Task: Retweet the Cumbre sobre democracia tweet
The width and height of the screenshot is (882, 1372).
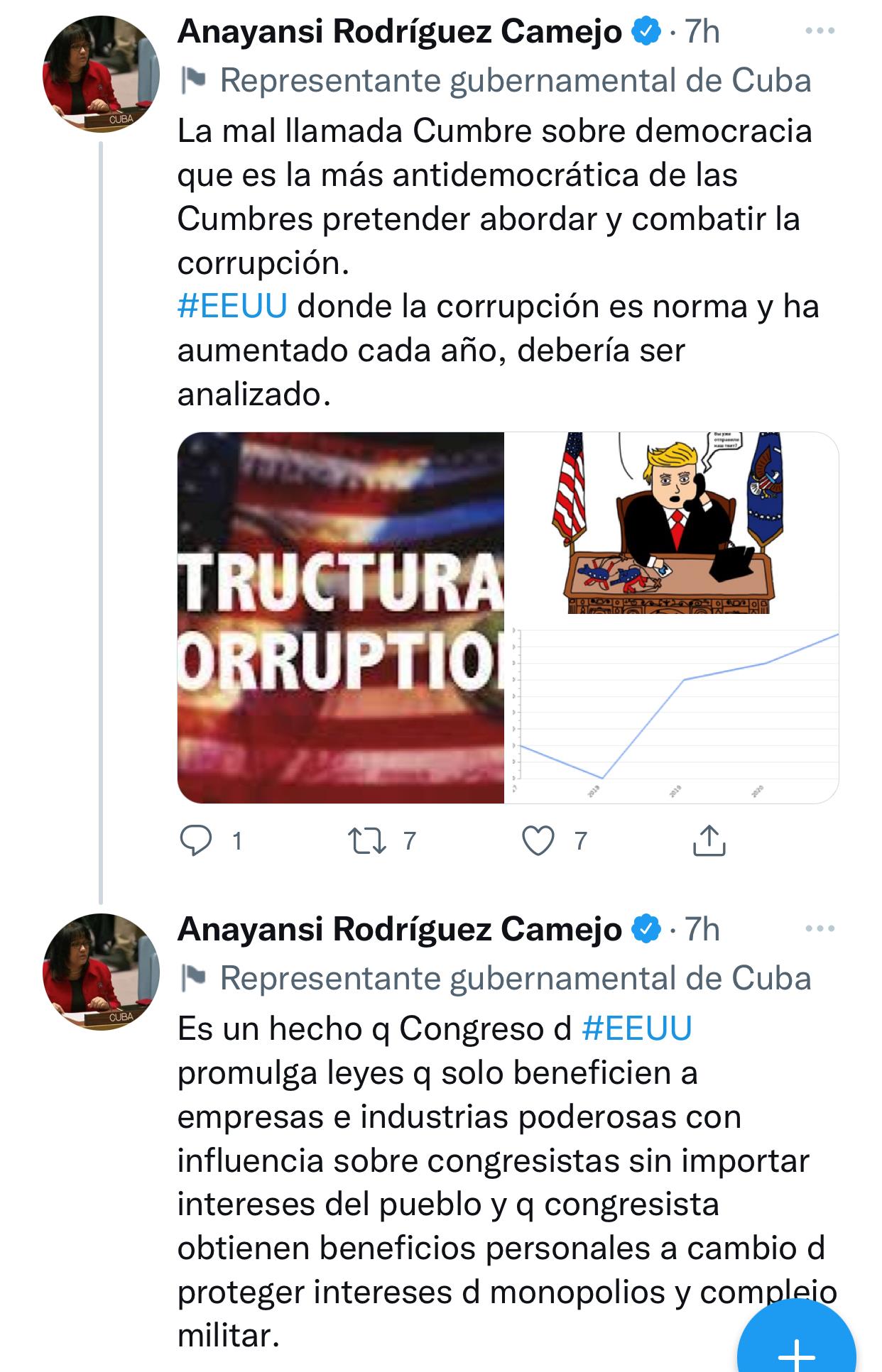Action: coord(368,841)
